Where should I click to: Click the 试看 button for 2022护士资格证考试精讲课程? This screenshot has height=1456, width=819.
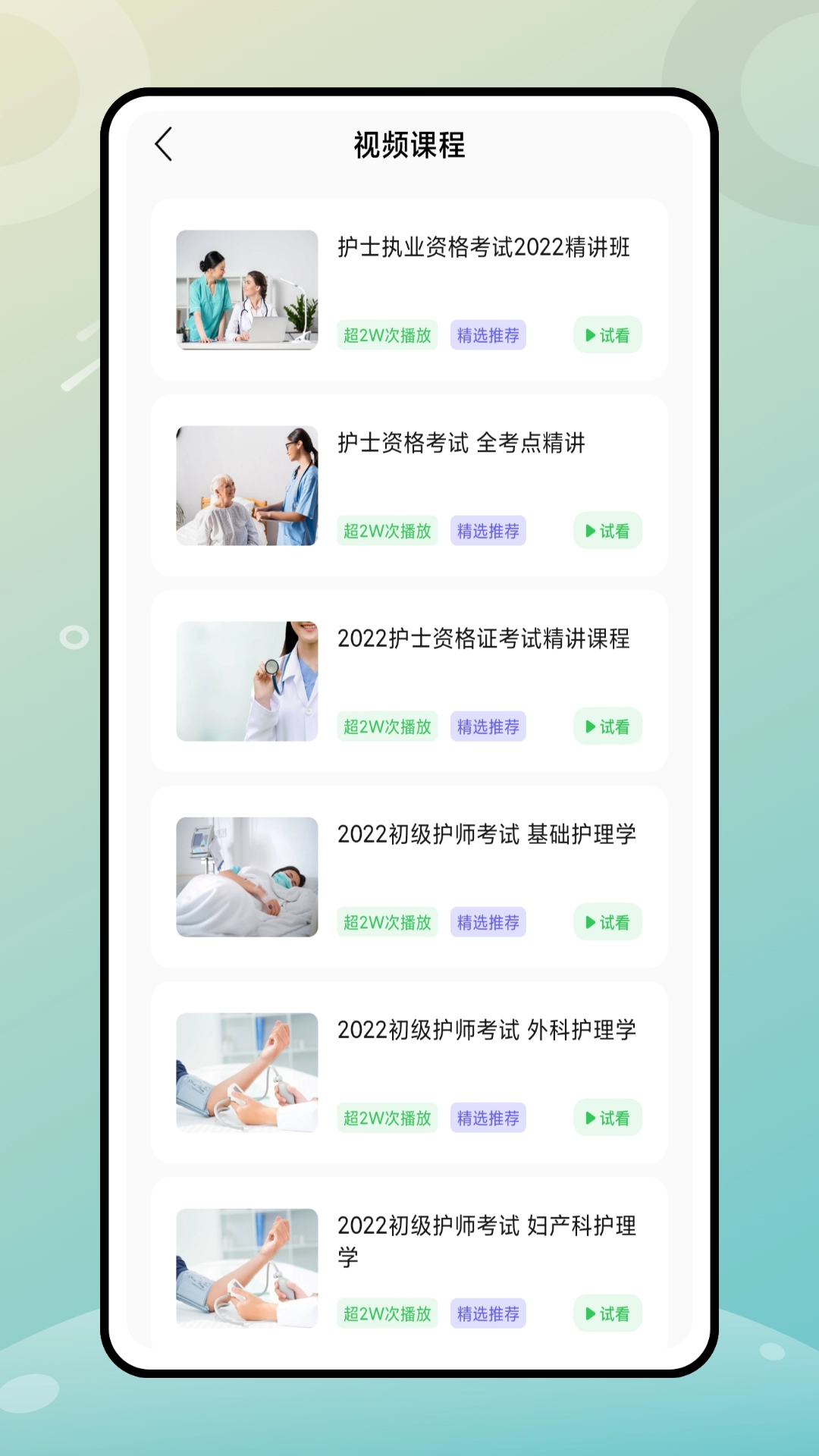607,726
